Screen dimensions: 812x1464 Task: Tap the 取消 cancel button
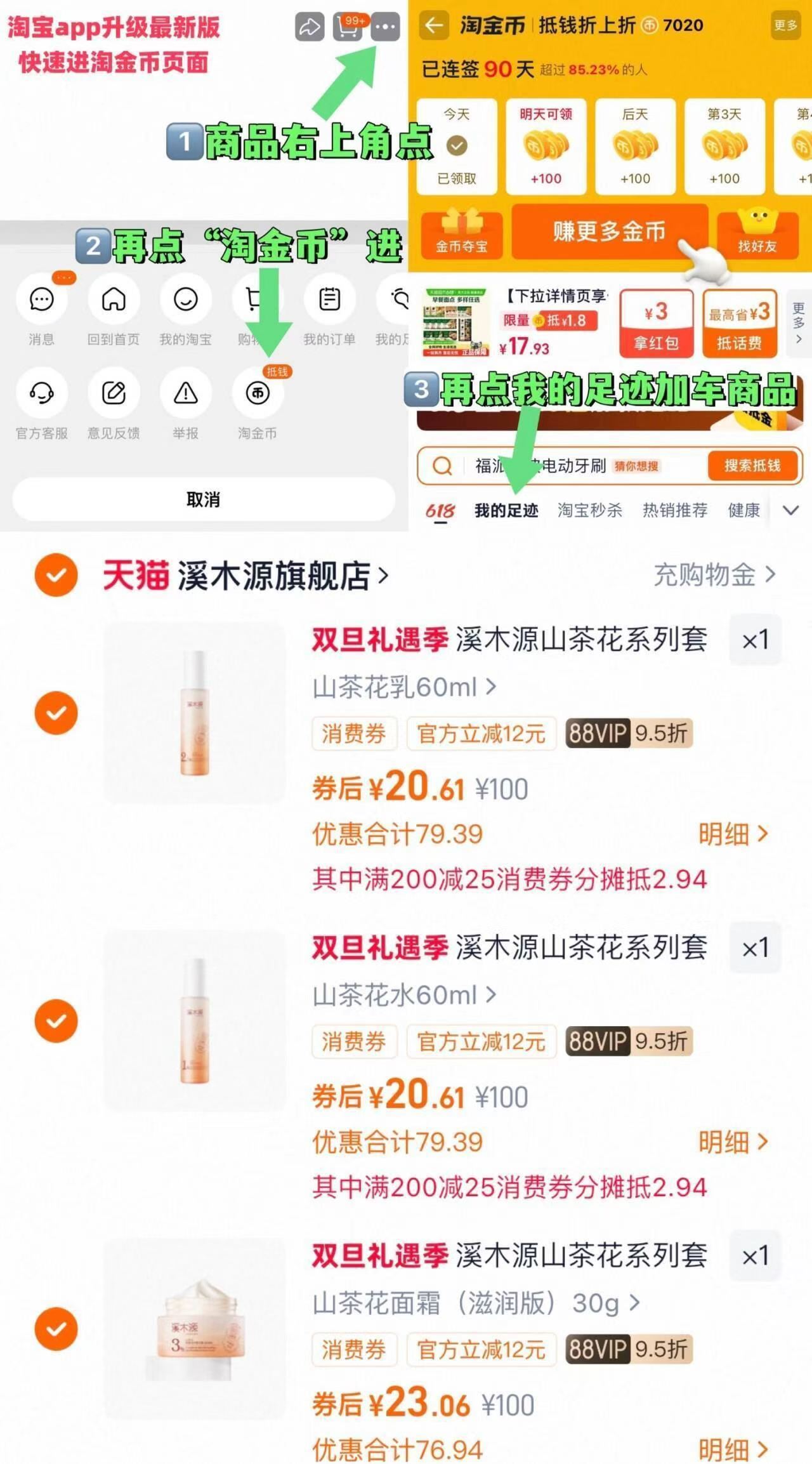click(x=202, y=500)
